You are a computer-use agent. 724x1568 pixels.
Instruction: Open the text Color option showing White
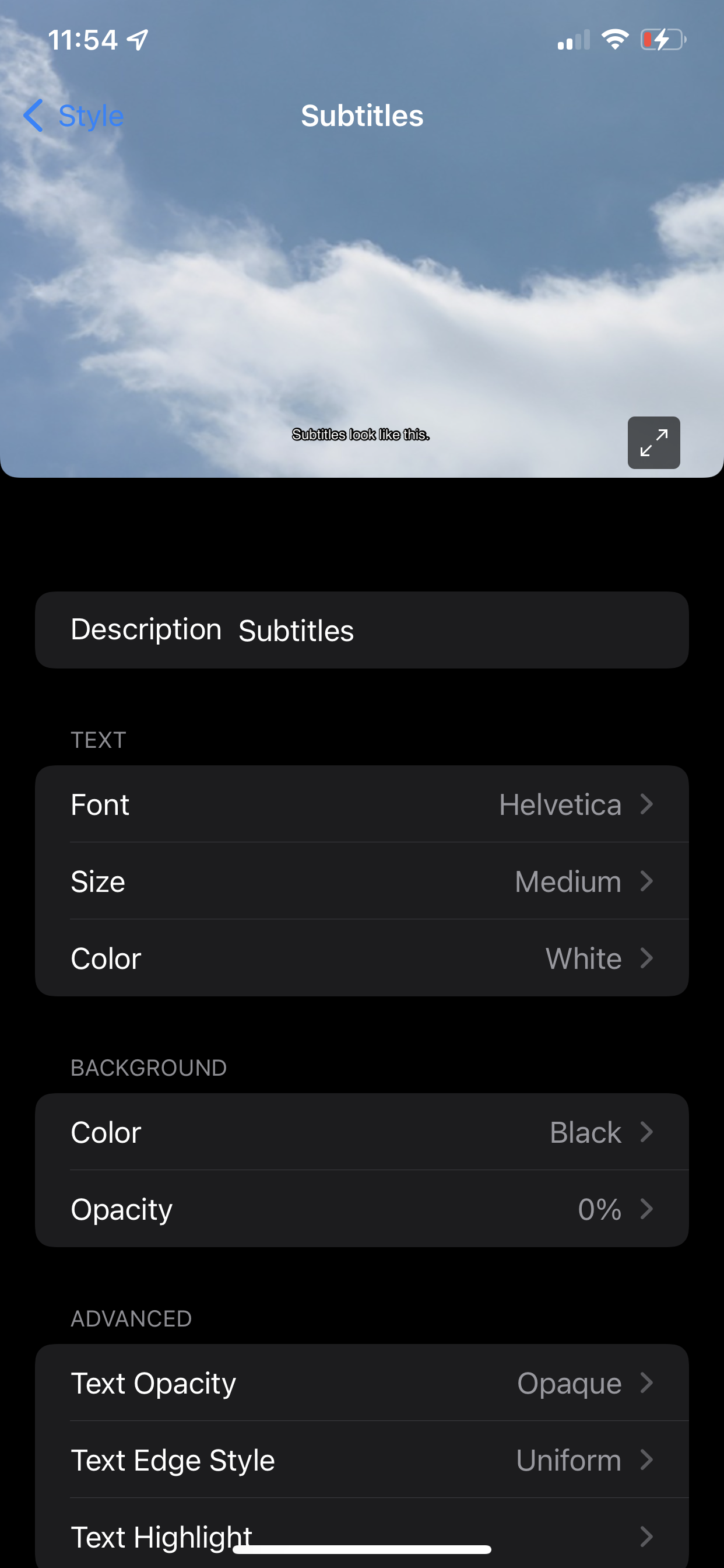click(x=361, y=958)
